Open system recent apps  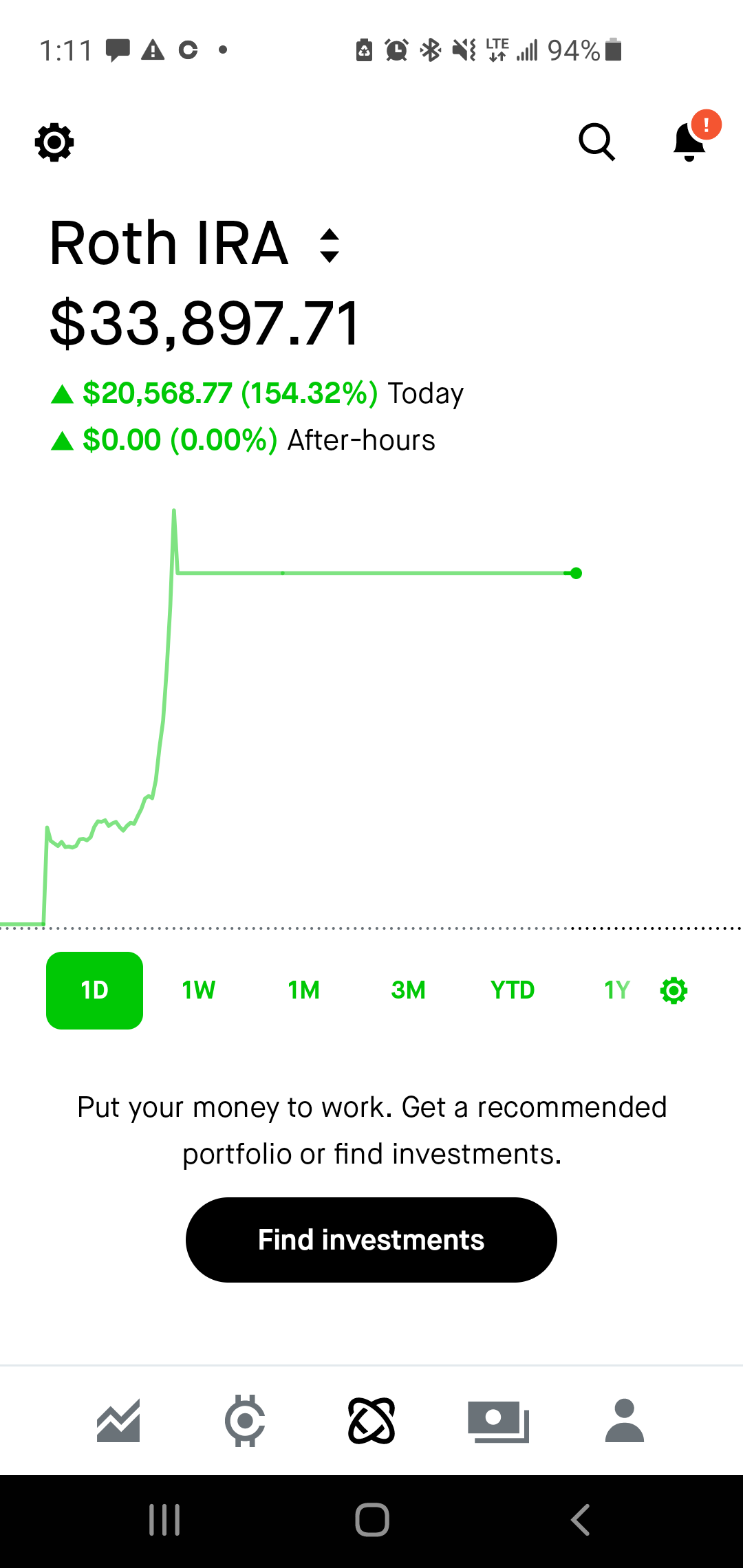[x=164, y=1520]
